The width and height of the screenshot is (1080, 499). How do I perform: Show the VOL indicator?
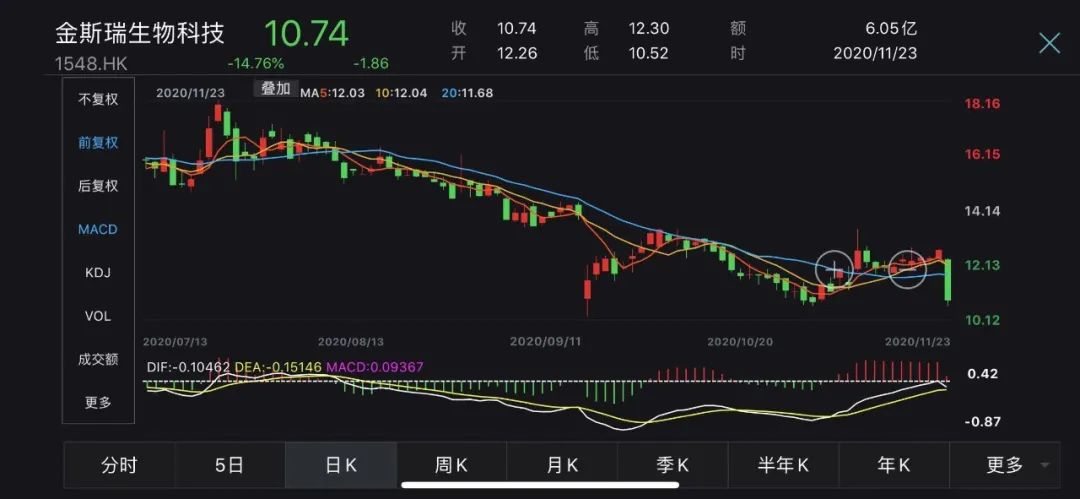[x=98, y=316]
